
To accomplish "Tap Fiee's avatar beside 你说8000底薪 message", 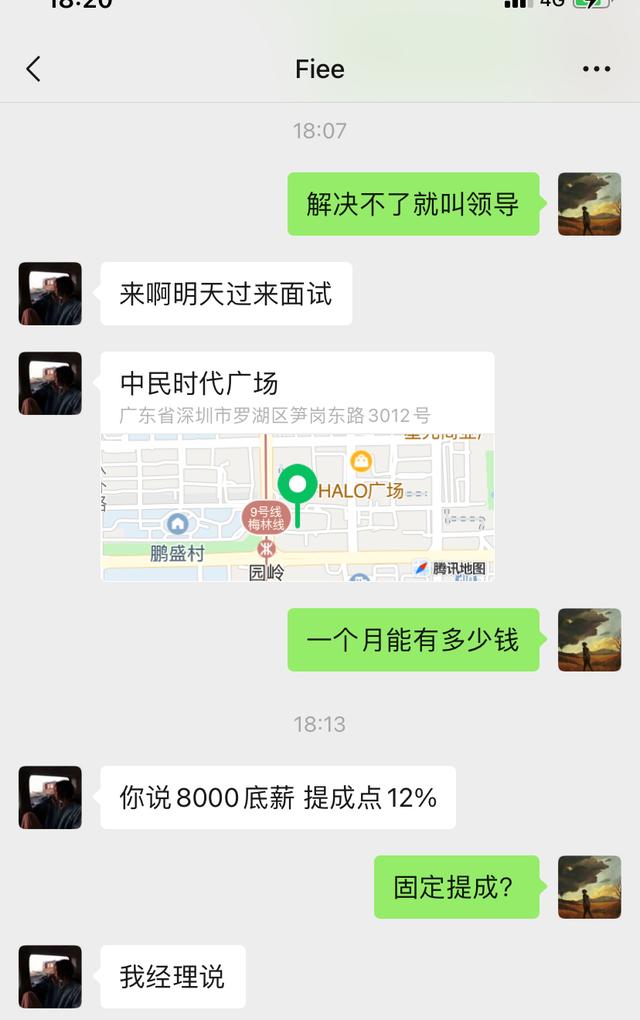I will [x=50, y=797].
